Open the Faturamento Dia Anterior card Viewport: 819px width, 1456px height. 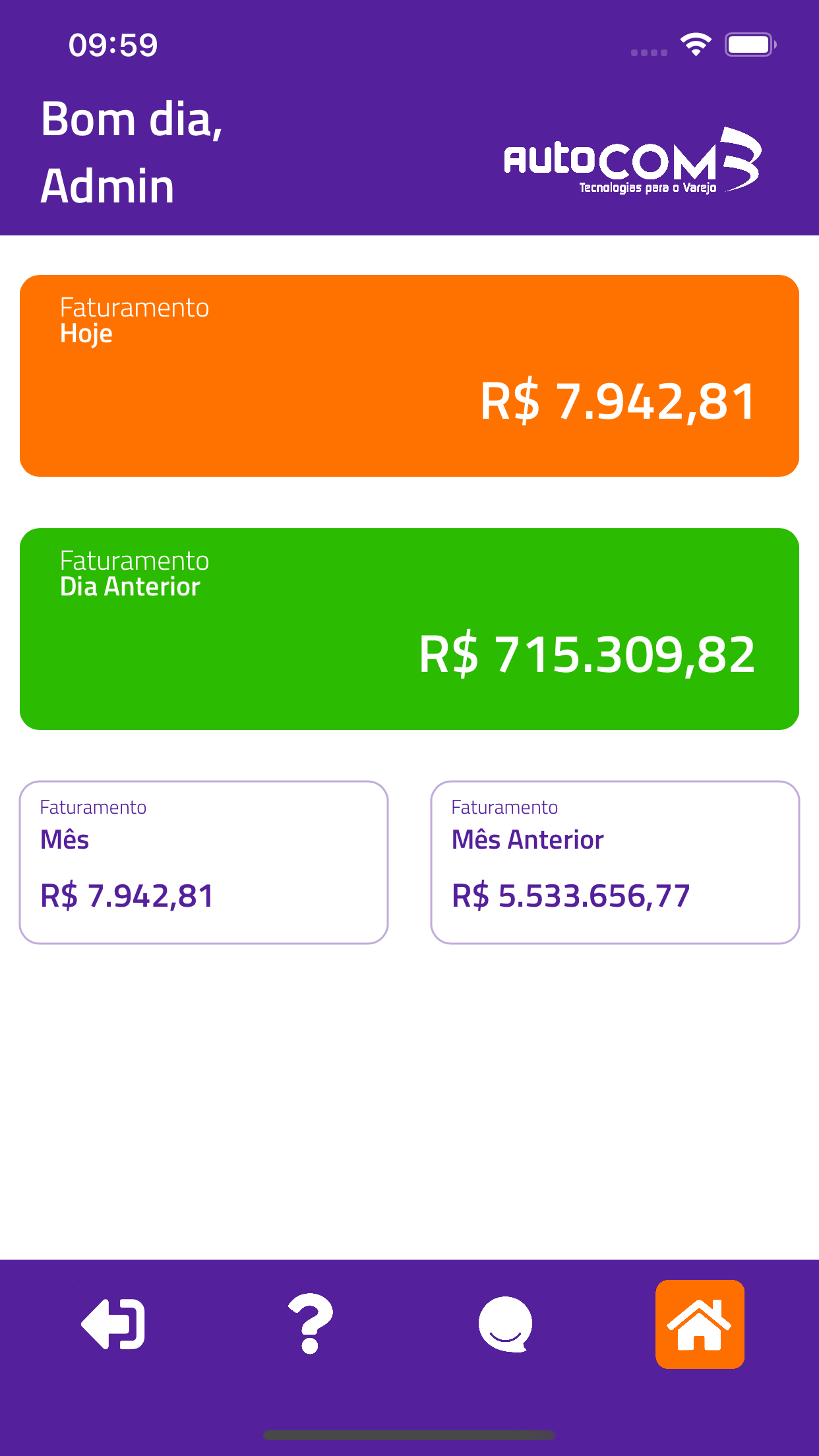tap(409, 629)
